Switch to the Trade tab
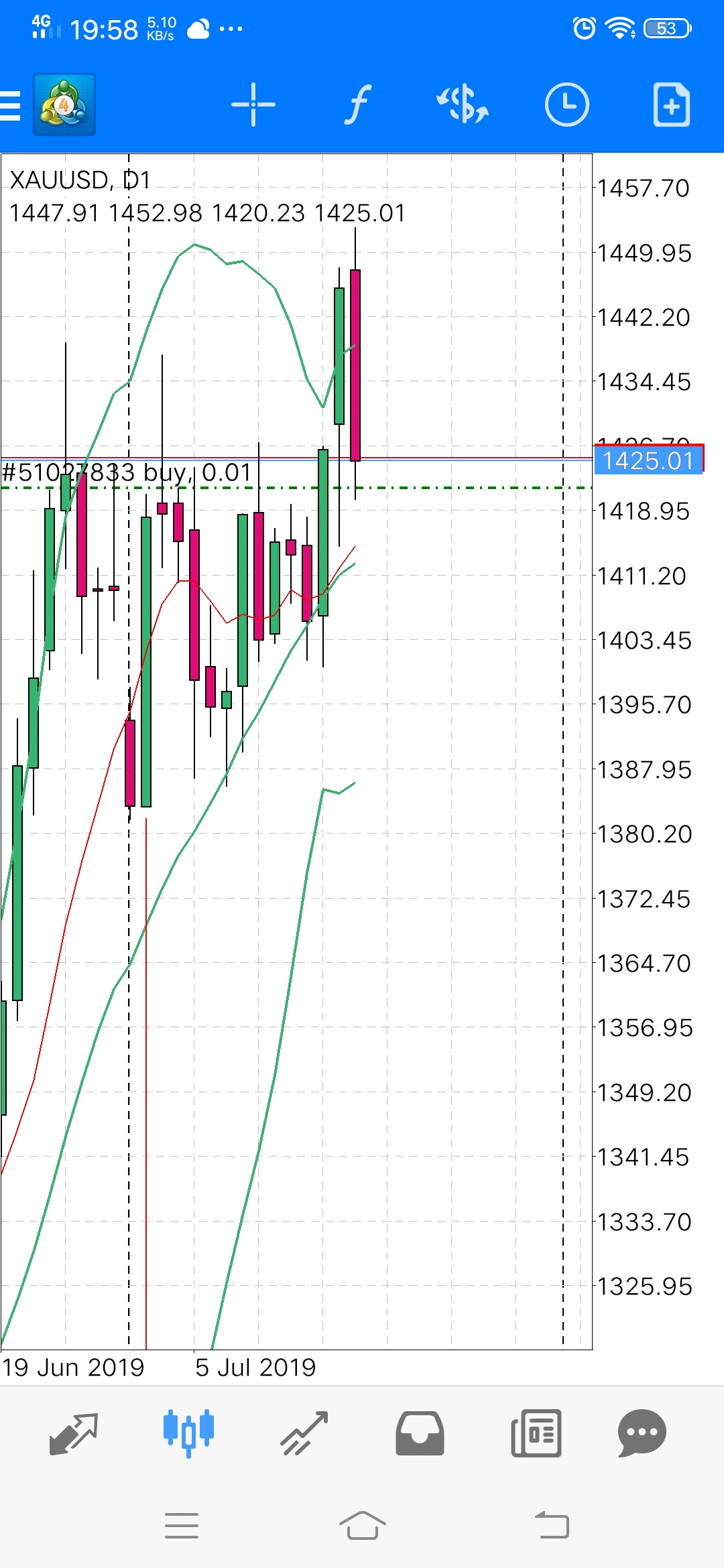The height and width of the screenshot is (1568, 724). [304, 1433]
